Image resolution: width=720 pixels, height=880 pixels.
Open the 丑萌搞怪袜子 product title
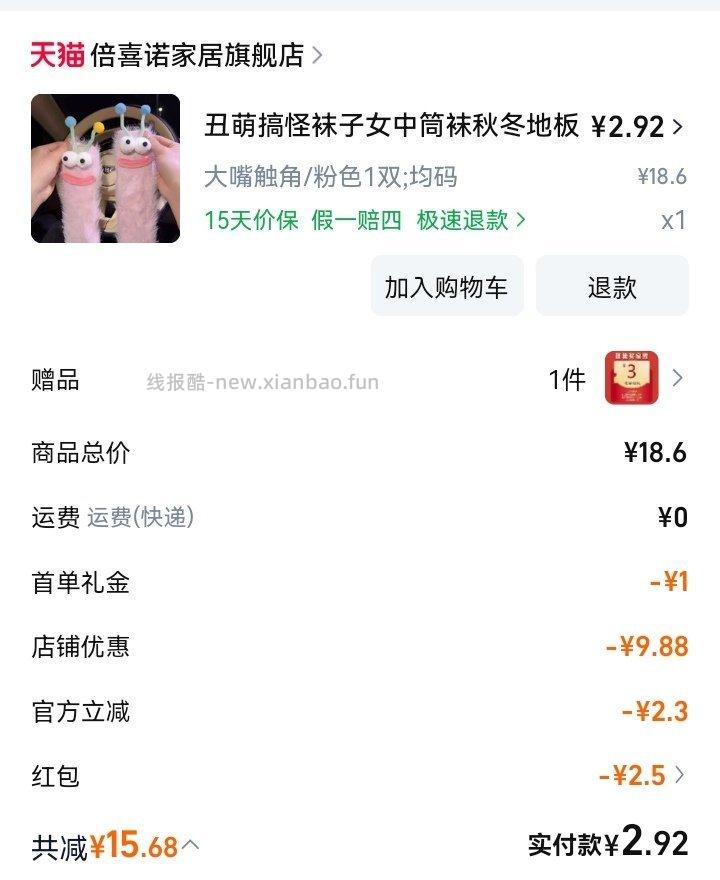tap(380, 127)
